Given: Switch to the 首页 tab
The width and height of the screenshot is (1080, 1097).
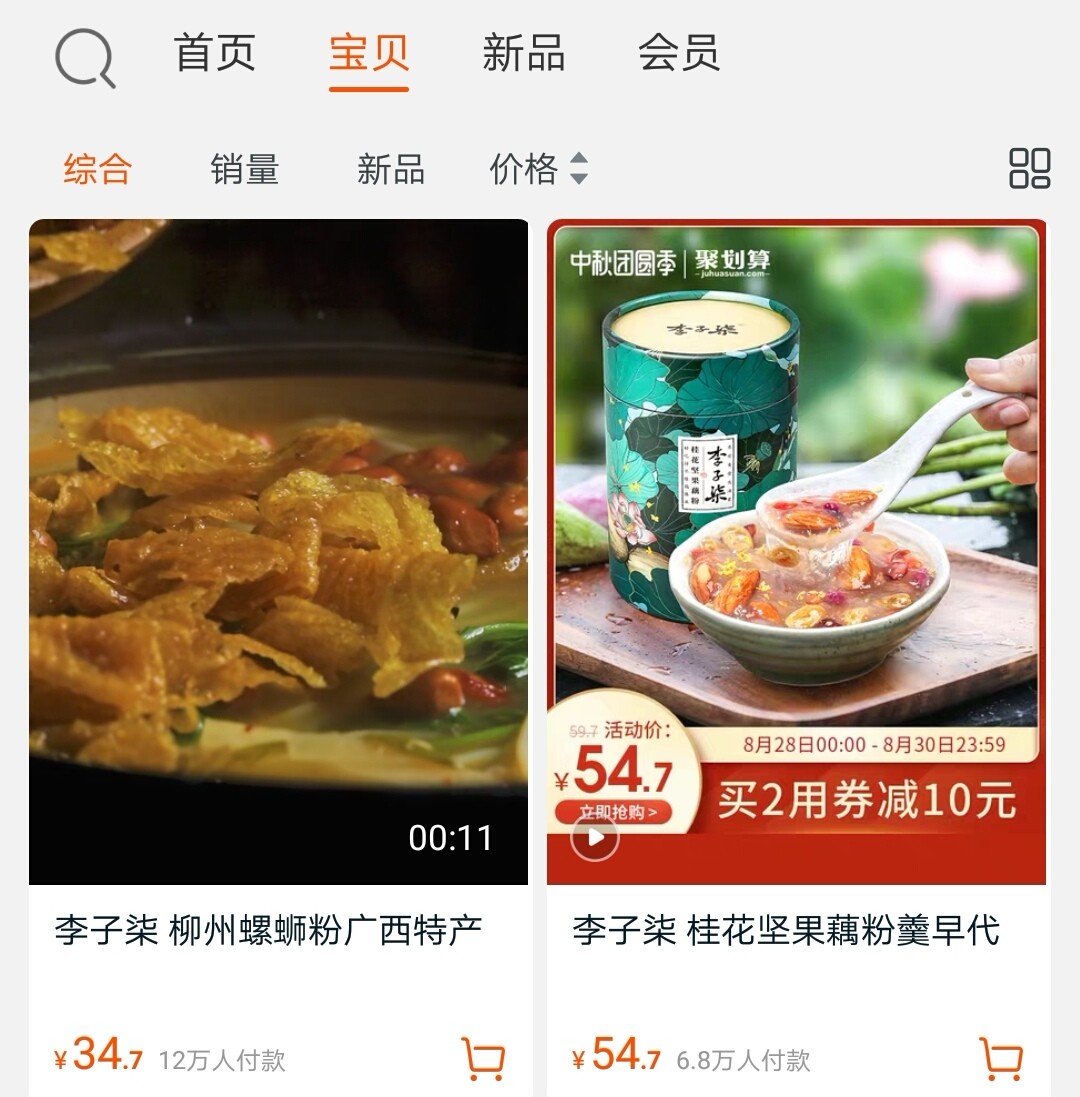Looking at the screenshot, I should (x=218, y=55).
